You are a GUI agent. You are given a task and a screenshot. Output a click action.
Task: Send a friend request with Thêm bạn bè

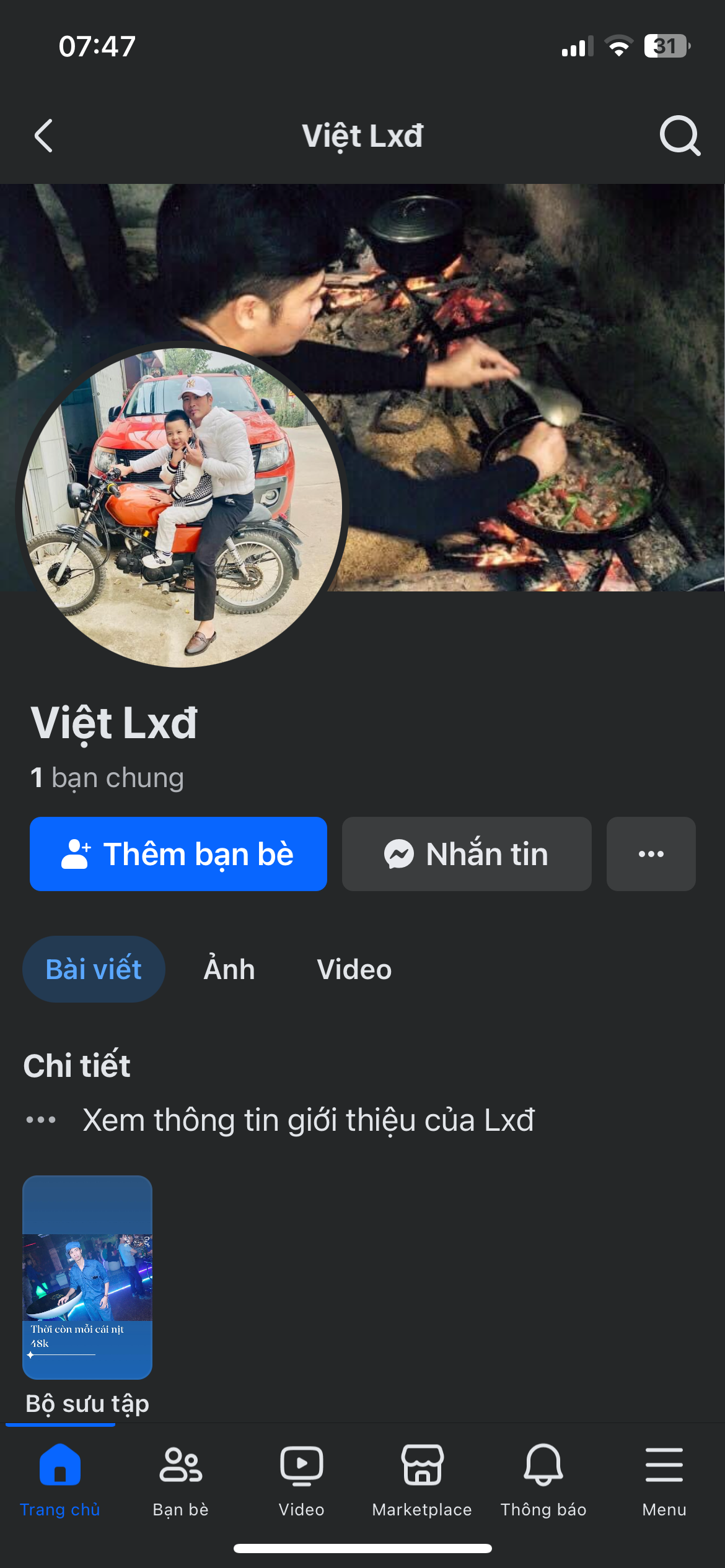coord(178,854)
